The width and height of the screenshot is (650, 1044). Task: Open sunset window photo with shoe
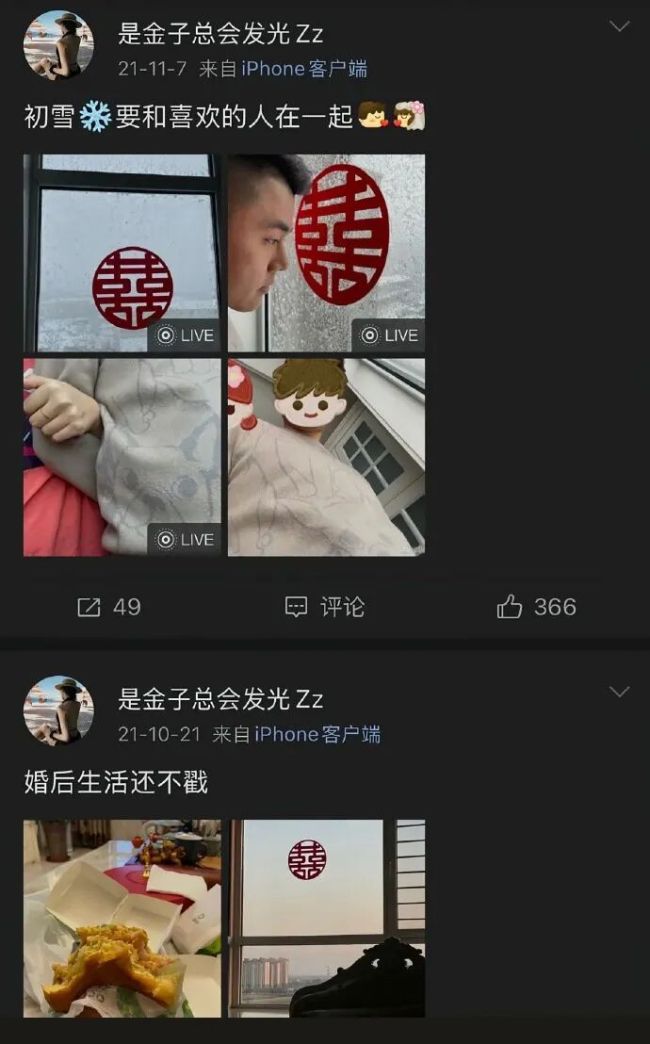click(326, 918)
